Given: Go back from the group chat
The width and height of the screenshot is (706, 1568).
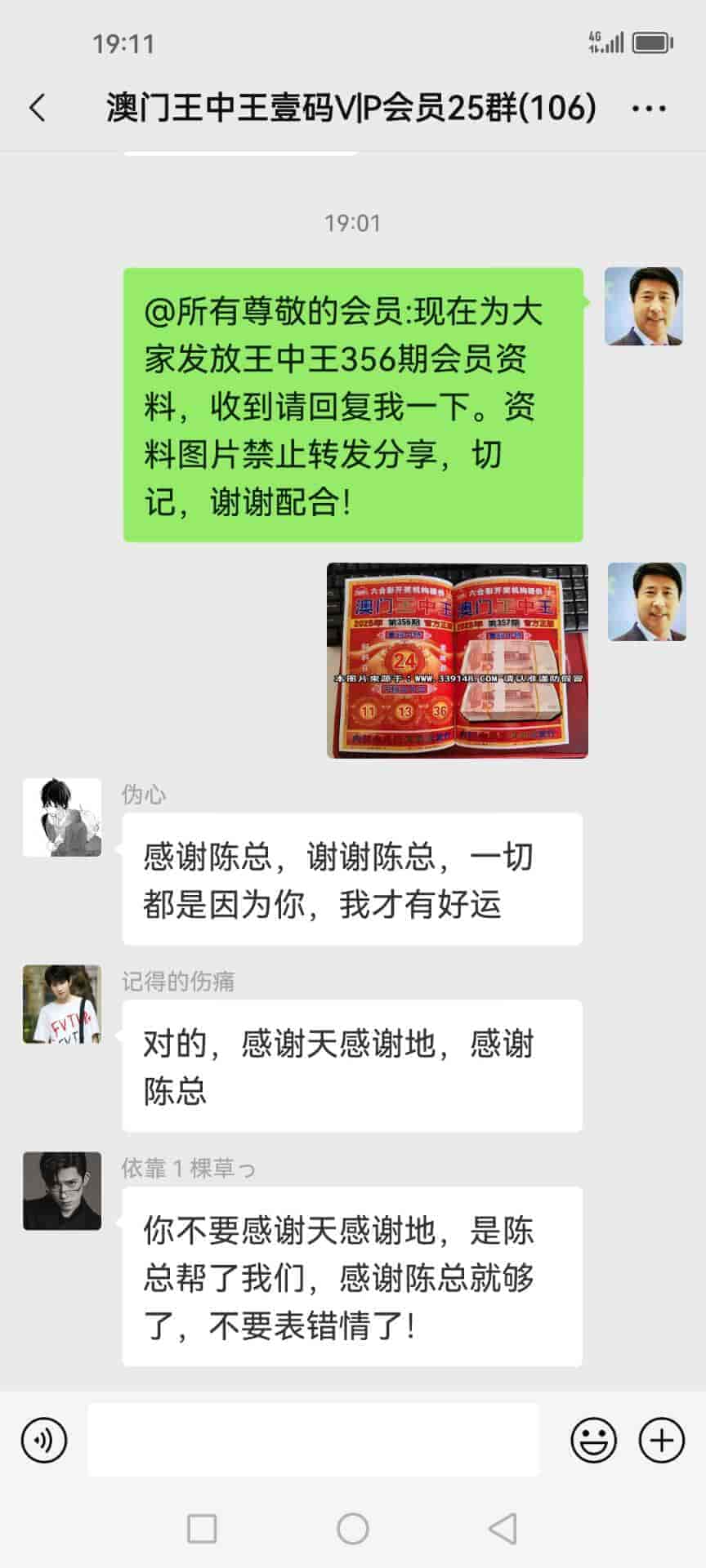Looking at the screenshot, I should [38, 108].
